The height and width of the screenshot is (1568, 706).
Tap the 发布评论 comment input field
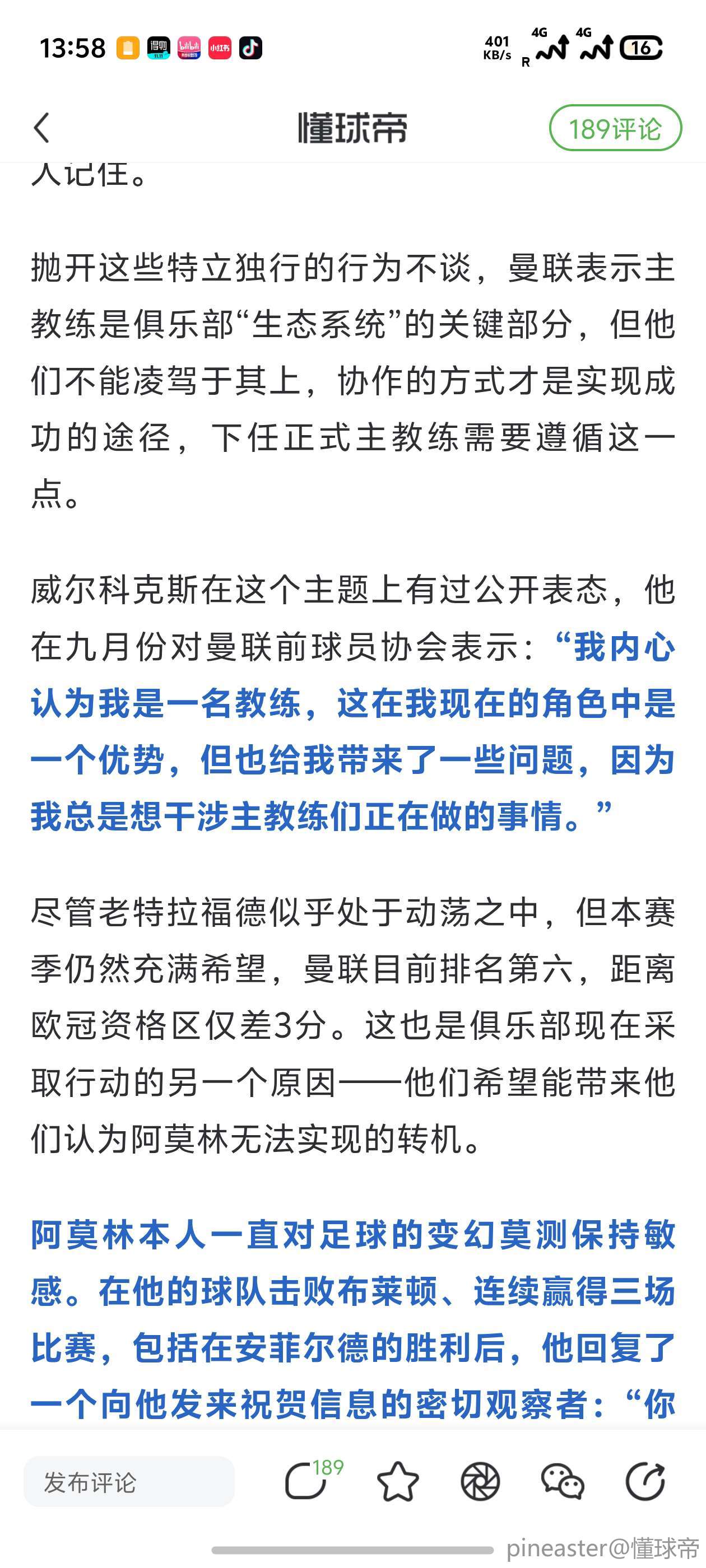(129, 1482)
